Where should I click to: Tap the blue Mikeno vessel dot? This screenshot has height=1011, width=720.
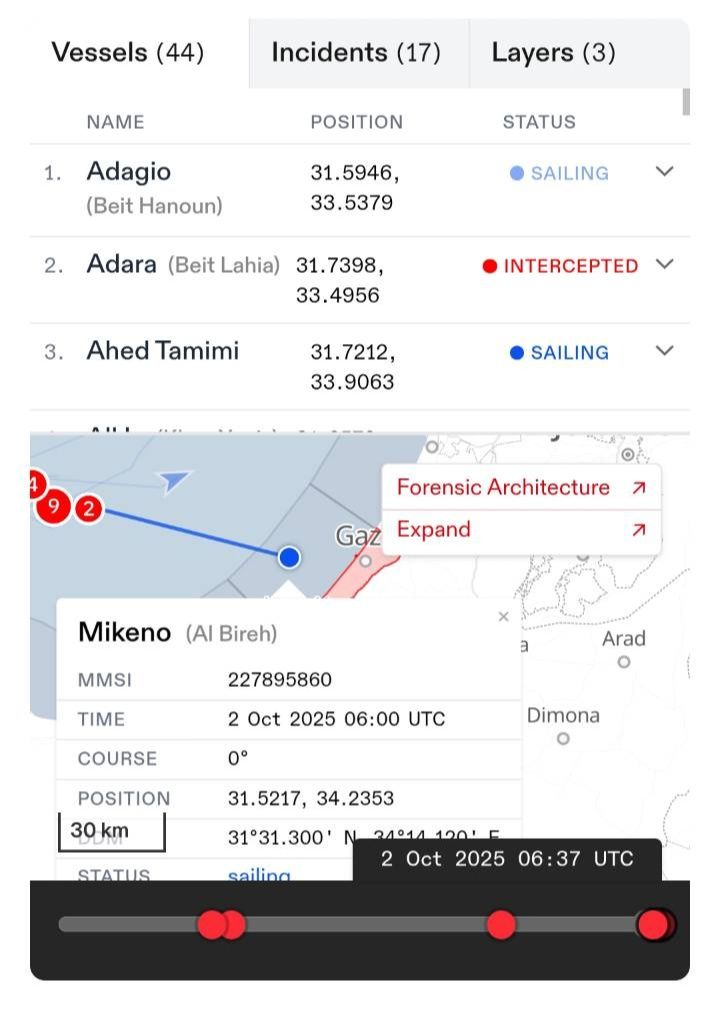point(289,557)
